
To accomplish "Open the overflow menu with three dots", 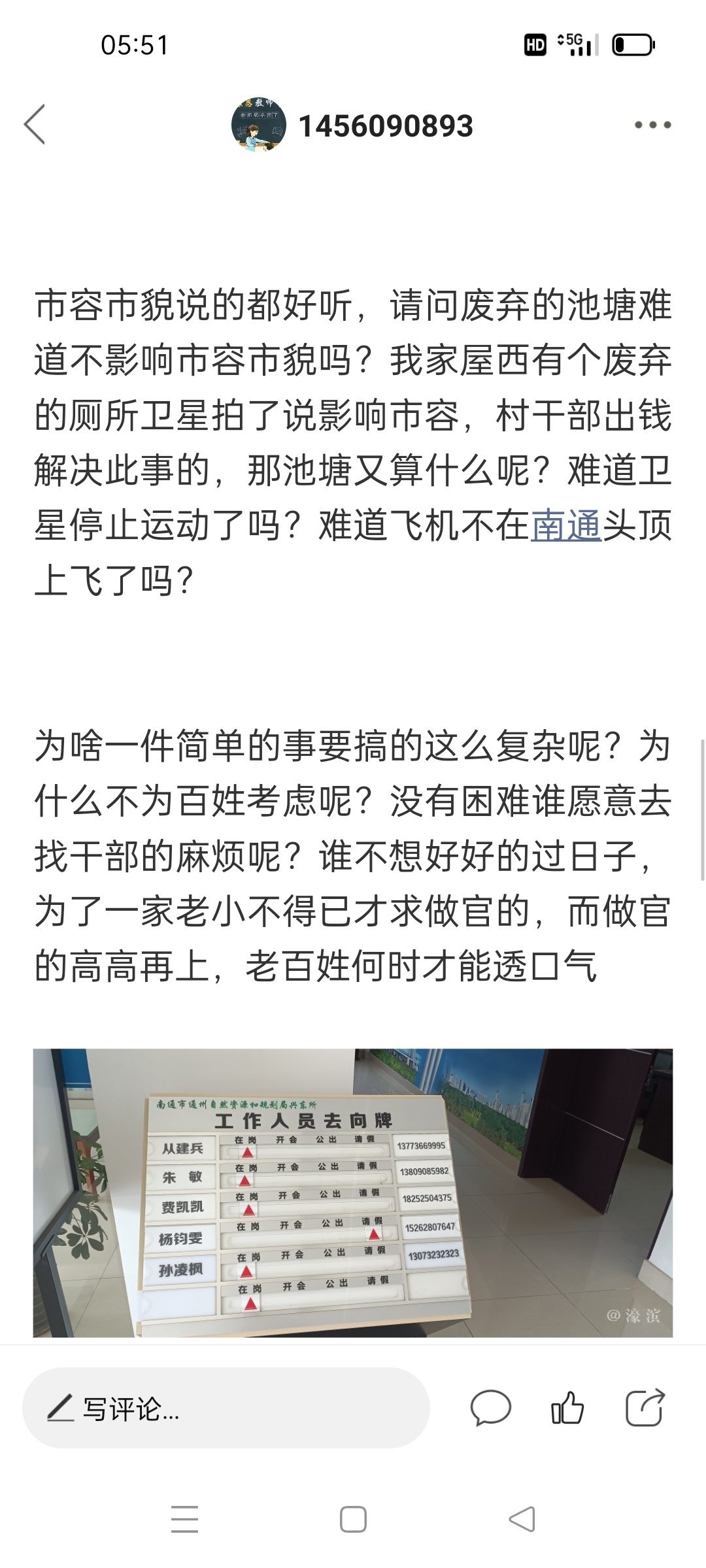I will tap(652, 125).
